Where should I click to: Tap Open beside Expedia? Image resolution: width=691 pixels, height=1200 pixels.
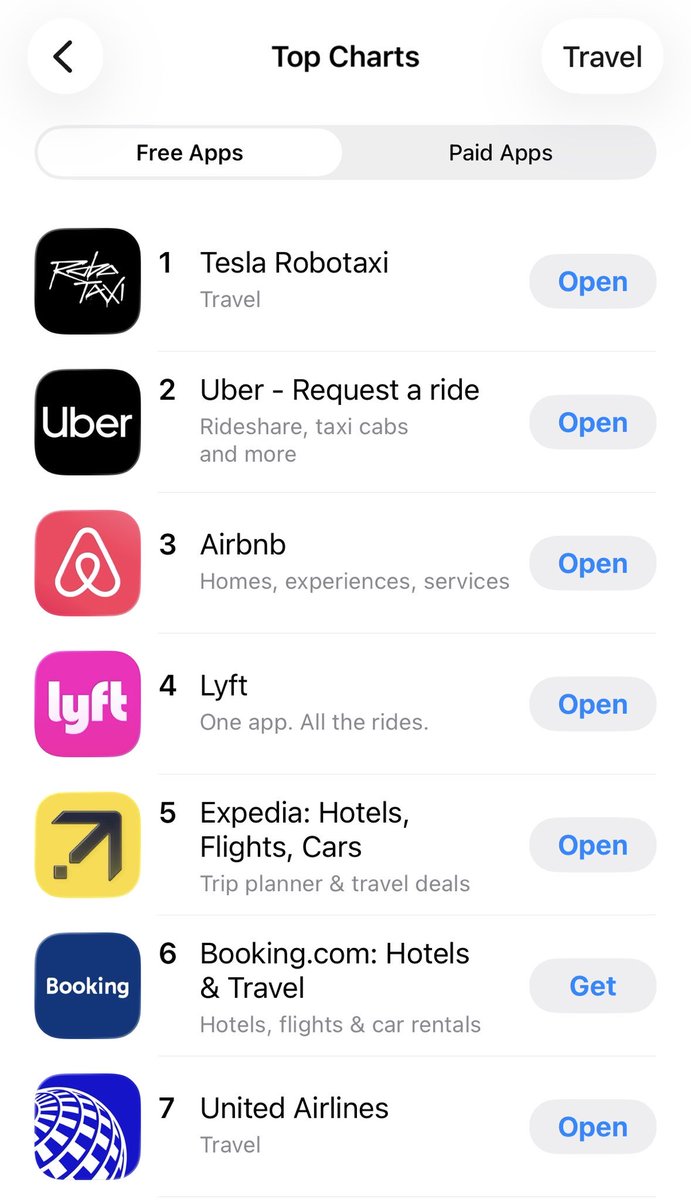pos(592,846)
